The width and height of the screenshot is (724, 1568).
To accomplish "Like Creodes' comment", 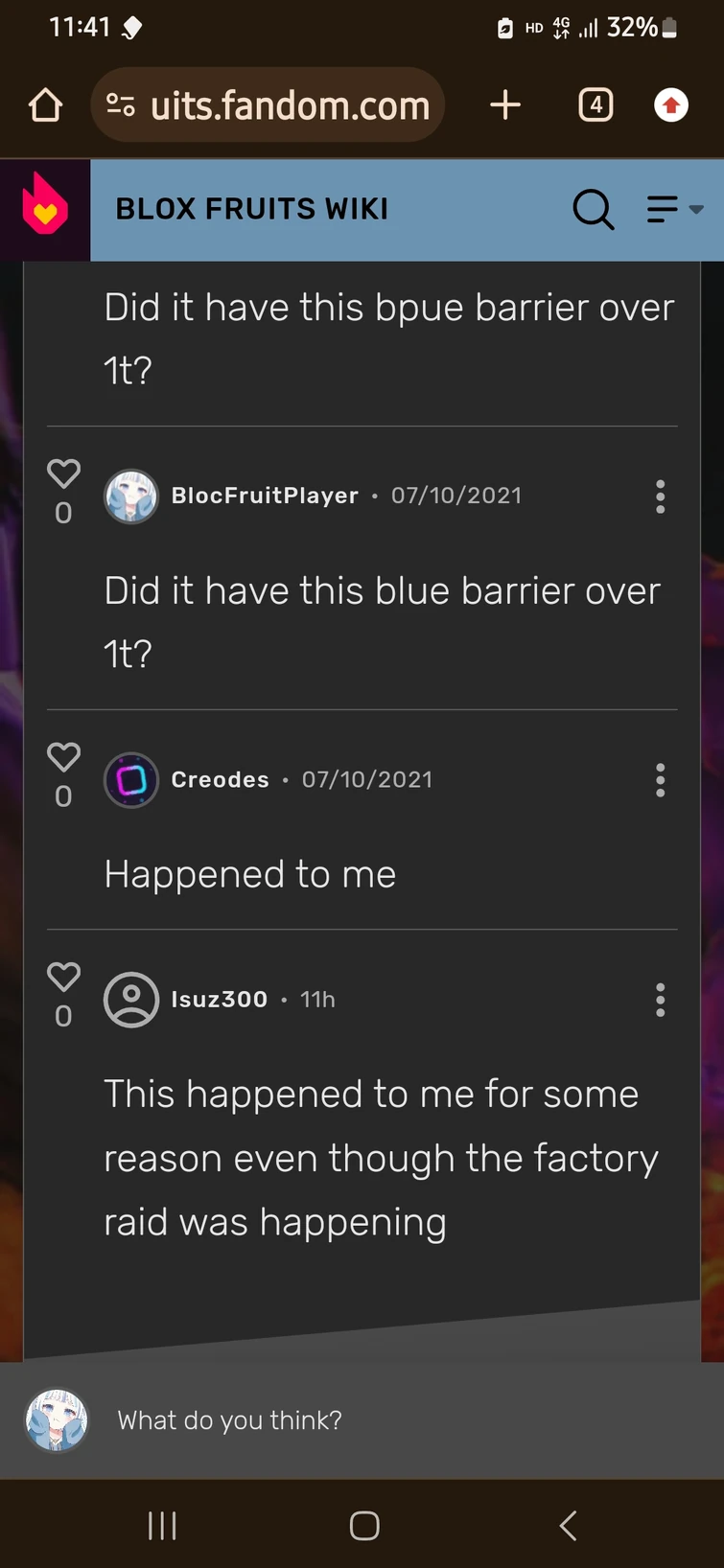I will tap(63, 757).
